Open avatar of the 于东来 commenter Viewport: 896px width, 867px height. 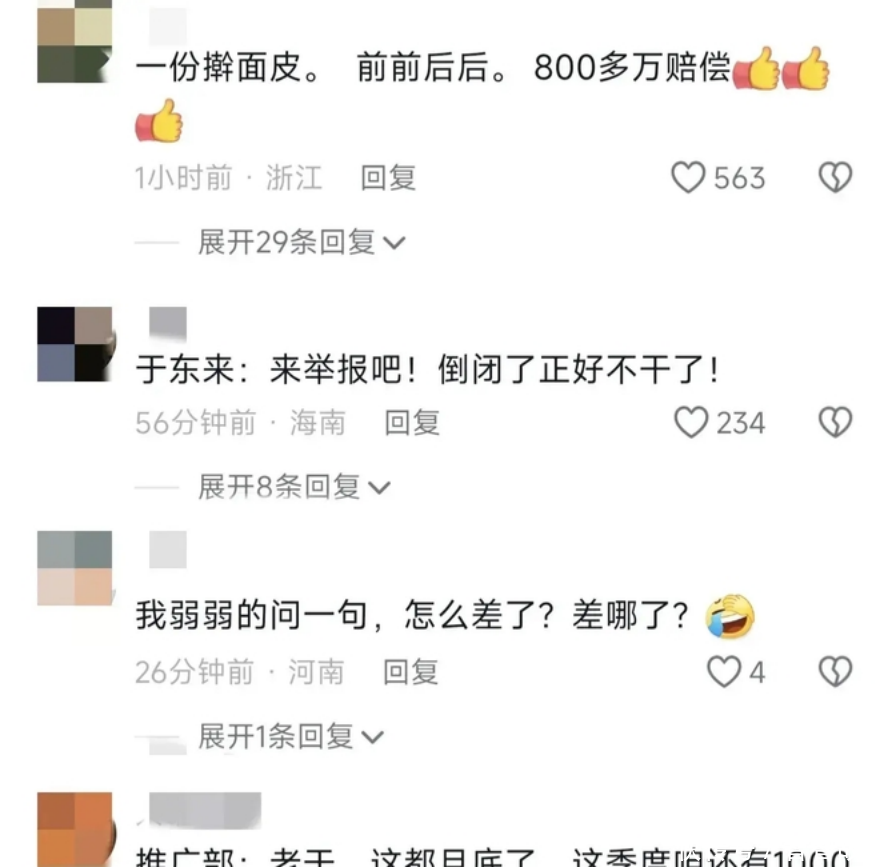(75, 345)
